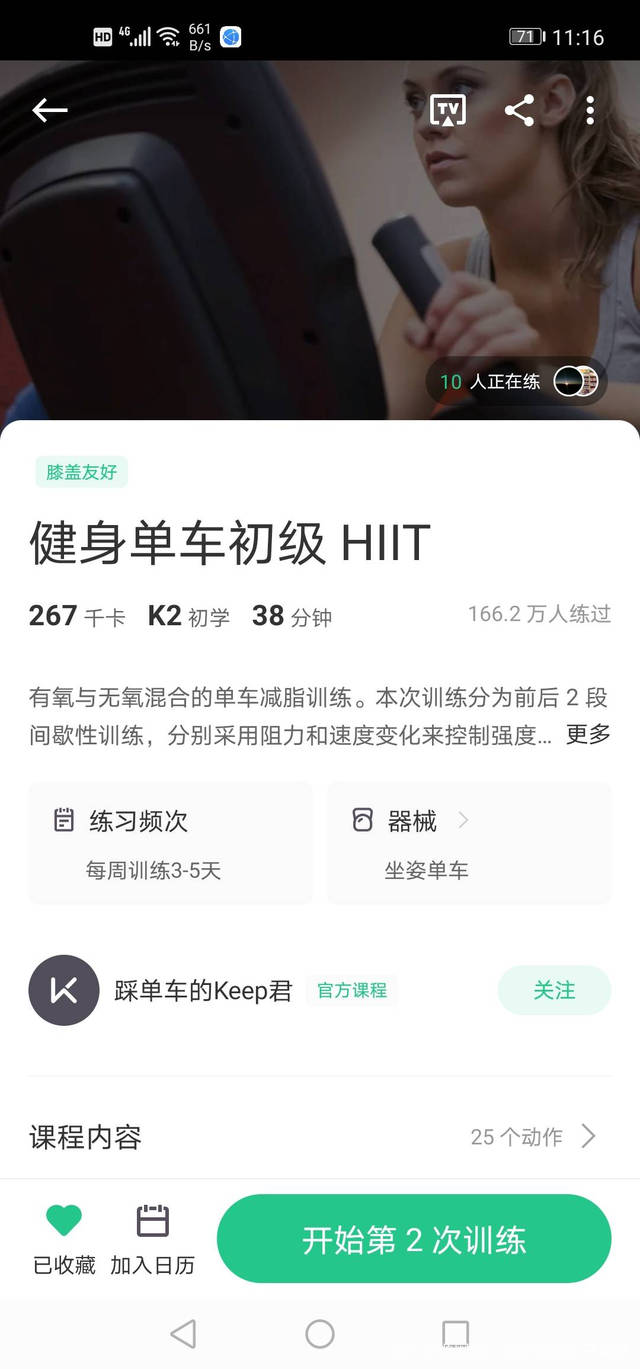Add workout to calendar (加入日历)
The height and width of the screenshot is (1369, 640).
(x=152, y=1238)
